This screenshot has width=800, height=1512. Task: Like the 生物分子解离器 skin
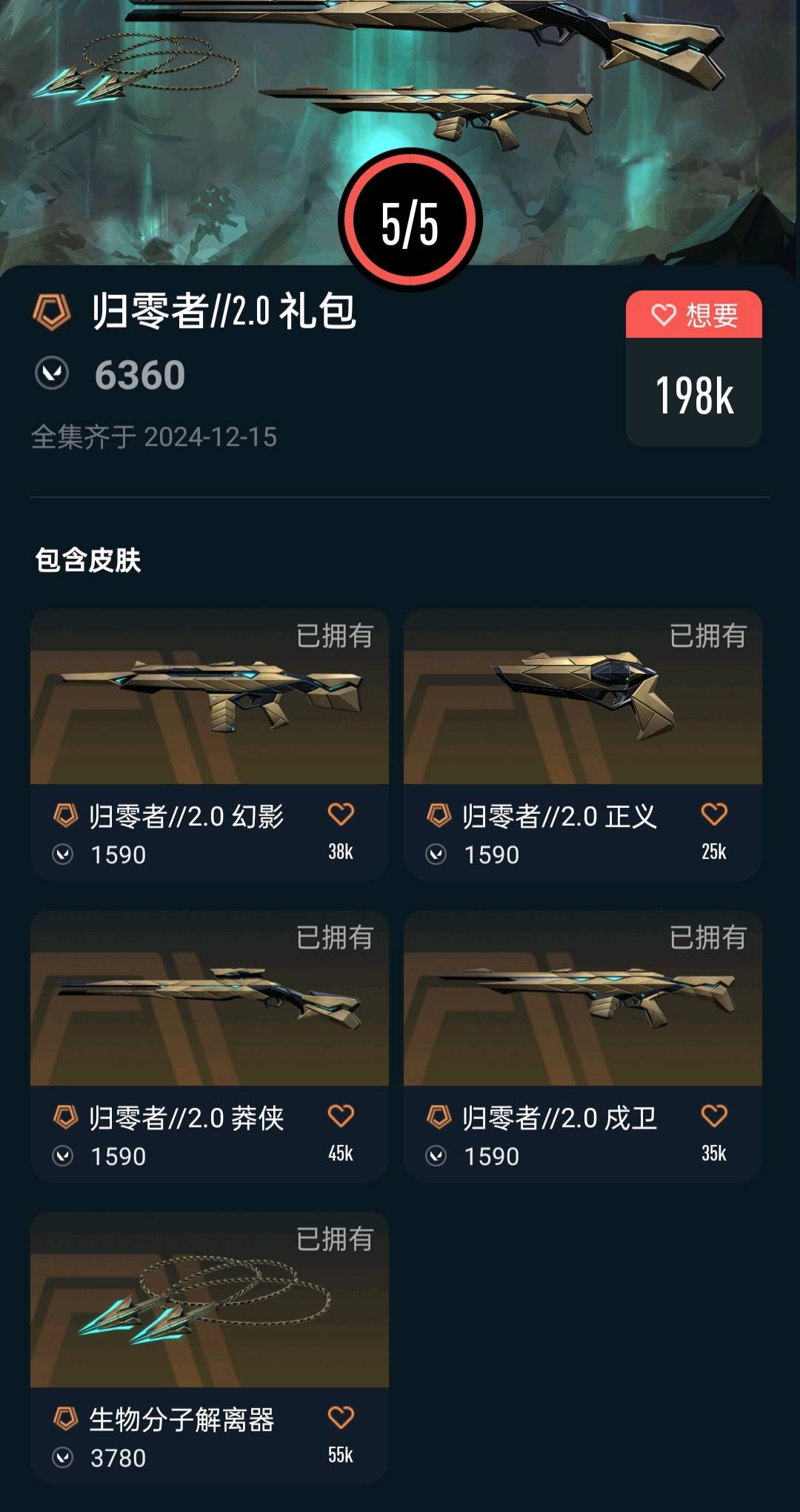click(341, 1417)
